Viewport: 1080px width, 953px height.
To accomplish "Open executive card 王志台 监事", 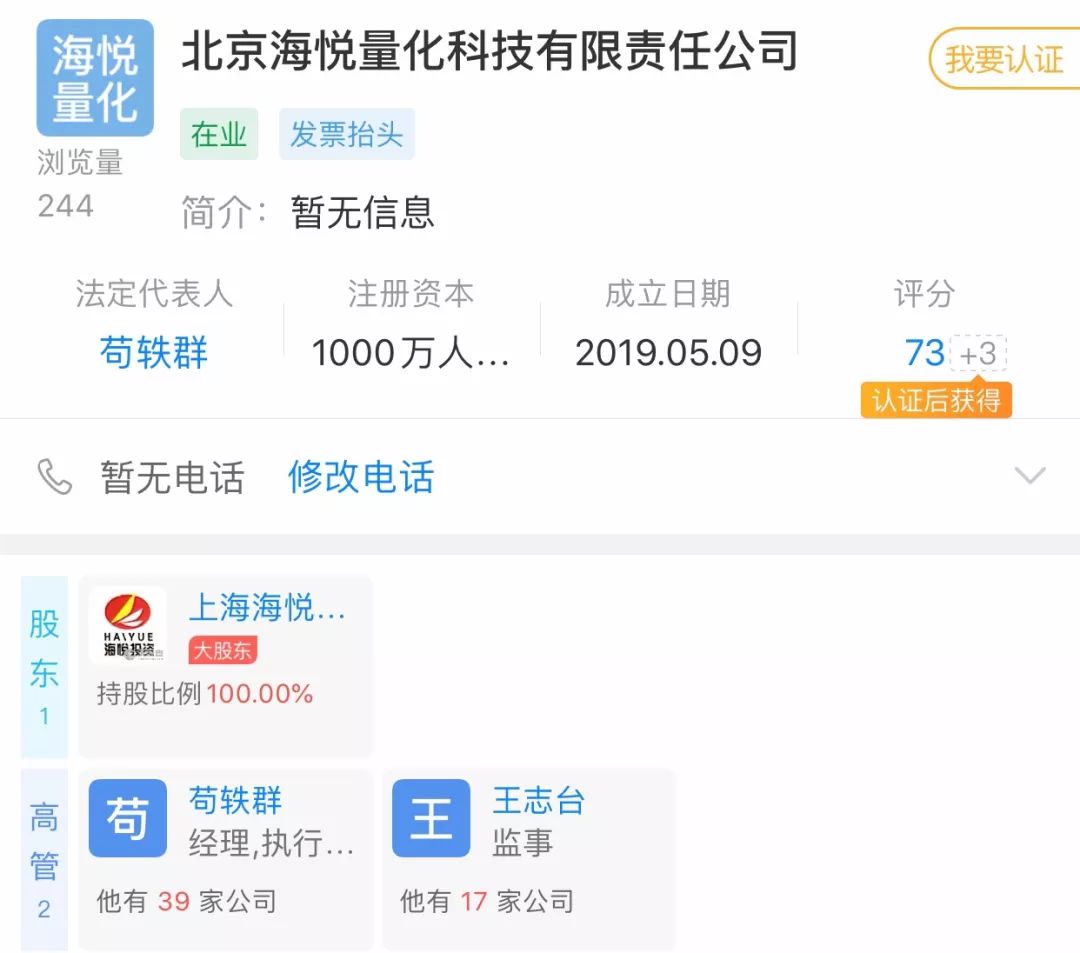I will (x=529, y=860).
